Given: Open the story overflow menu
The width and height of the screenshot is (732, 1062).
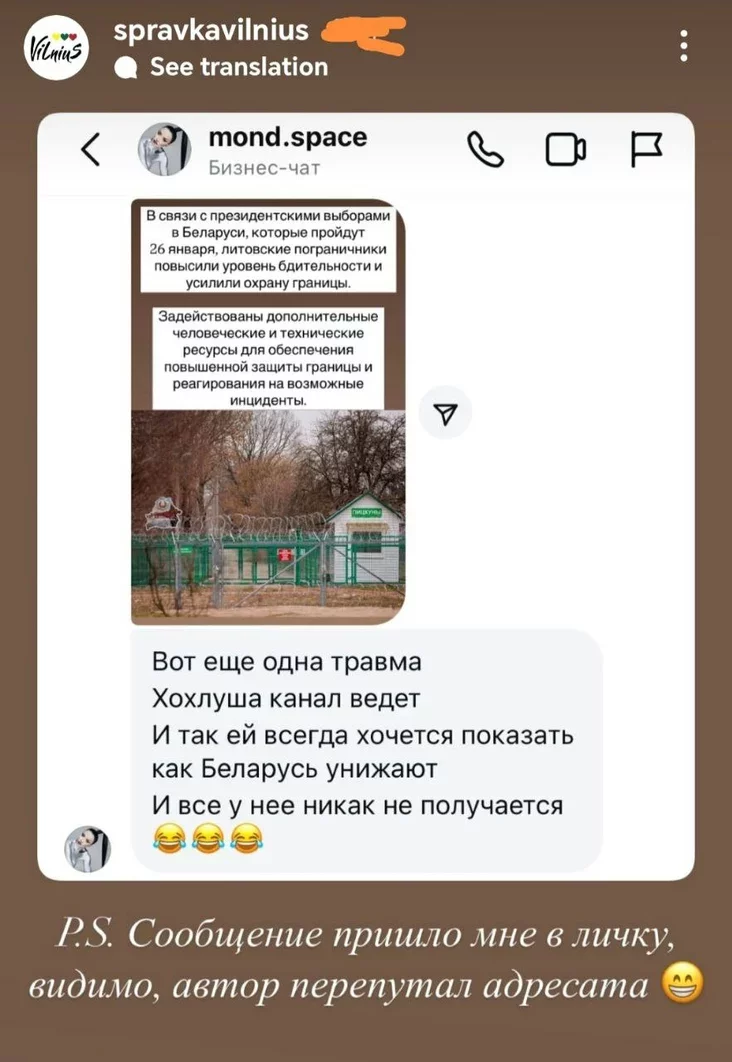Looking at the screenshot, I should 683,47.
